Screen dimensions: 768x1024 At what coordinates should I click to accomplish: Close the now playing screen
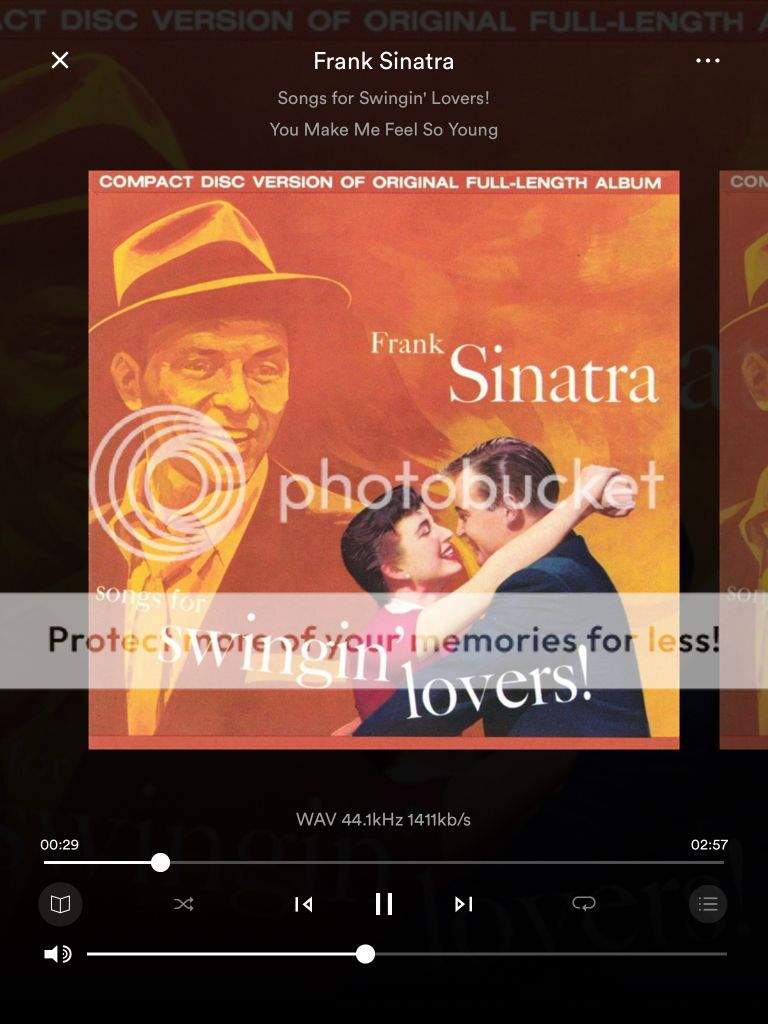[x=60, y=60]
